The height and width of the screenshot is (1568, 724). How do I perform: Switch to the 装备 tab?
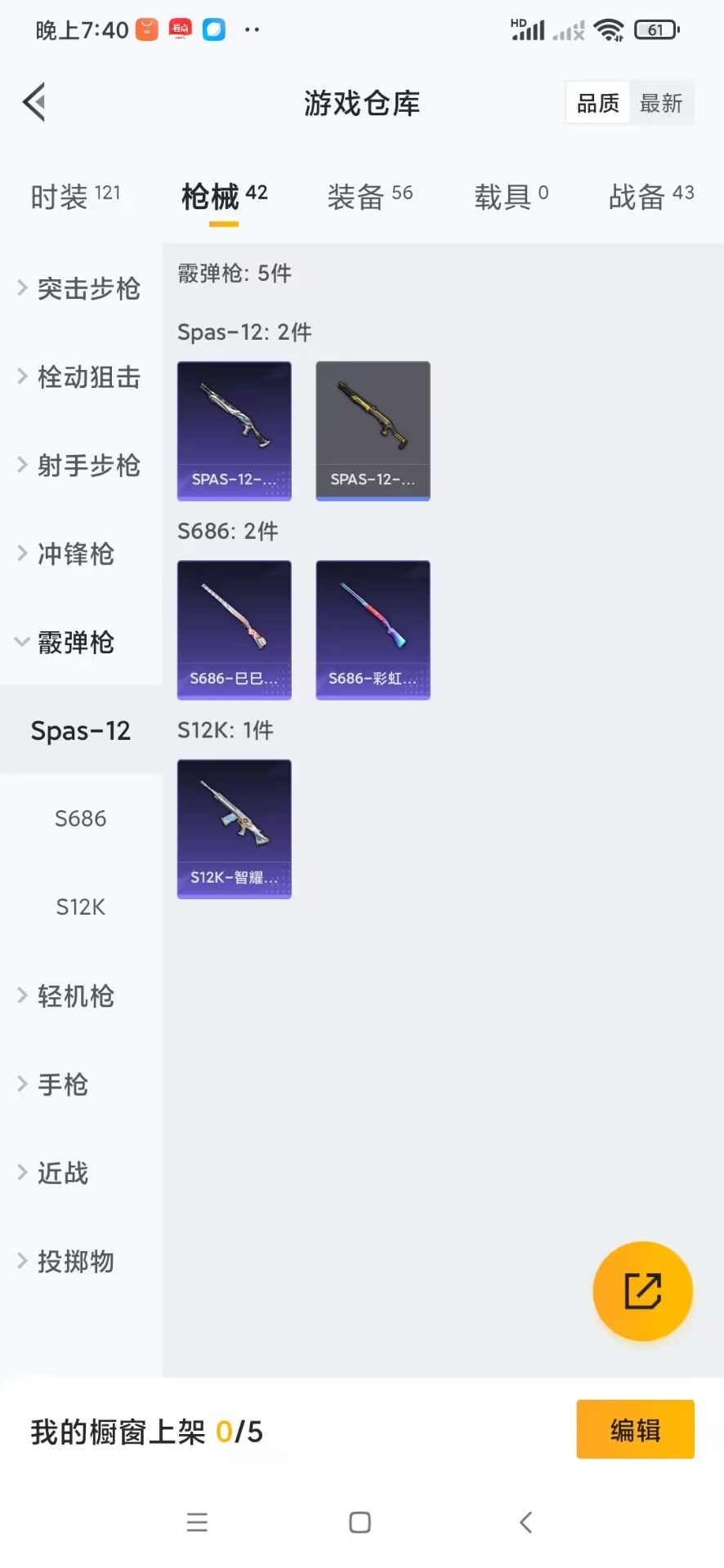tap(369, 196)
